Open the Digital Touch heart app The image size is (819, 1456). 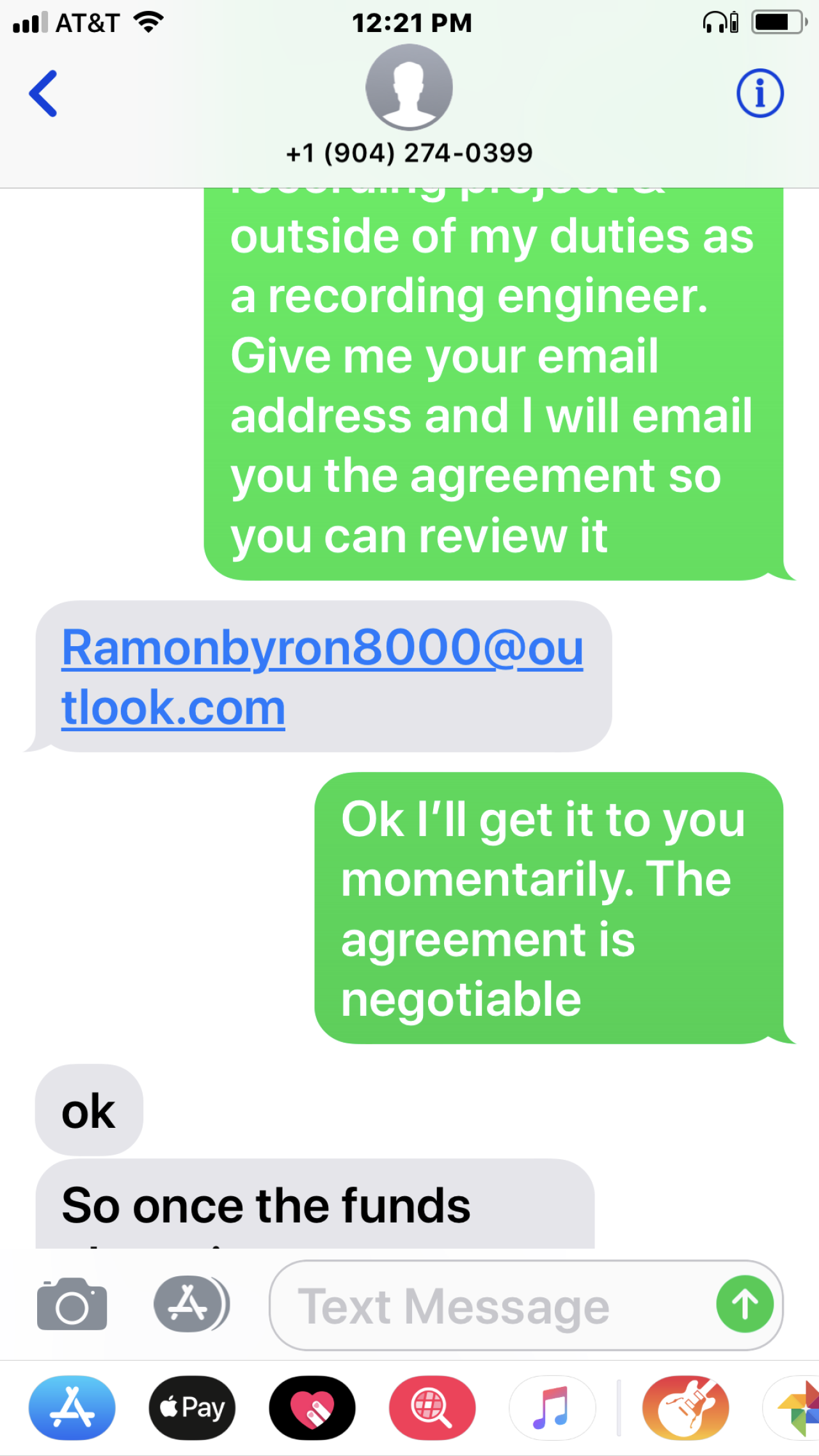pos(312,1407)
